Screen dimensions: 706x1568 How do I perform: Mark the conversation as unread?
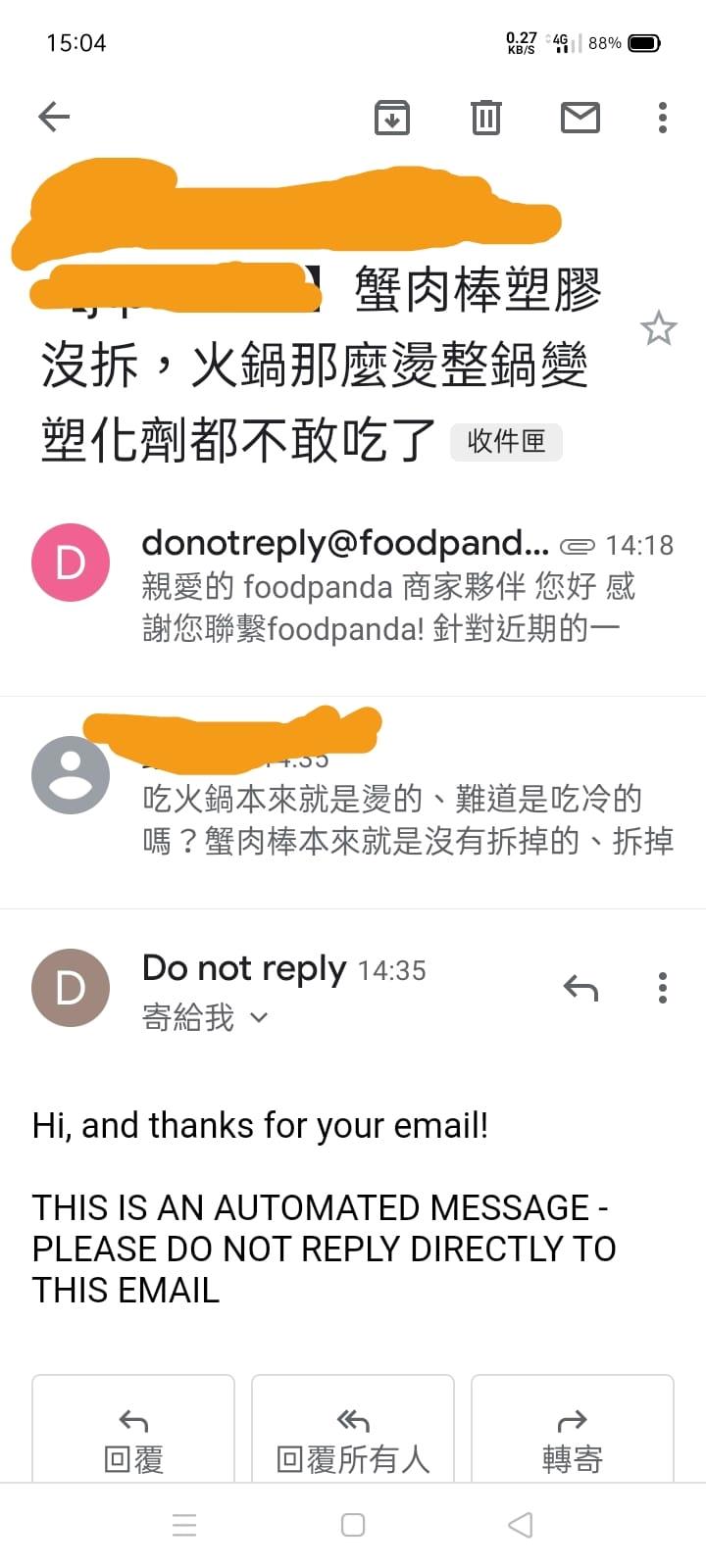(580, 118)
